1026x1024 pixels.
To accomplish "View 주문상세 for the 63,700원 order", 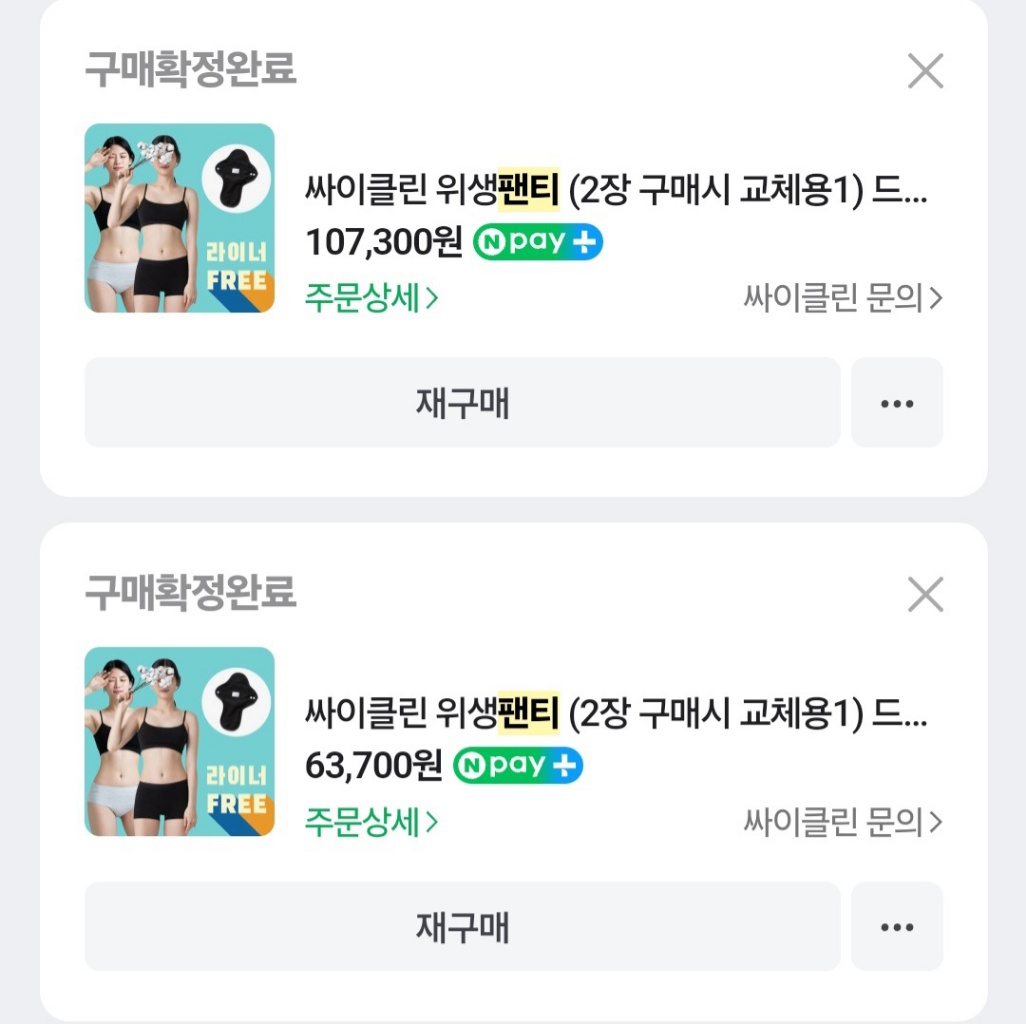I will pyautogui.click(x=371, y=822).
